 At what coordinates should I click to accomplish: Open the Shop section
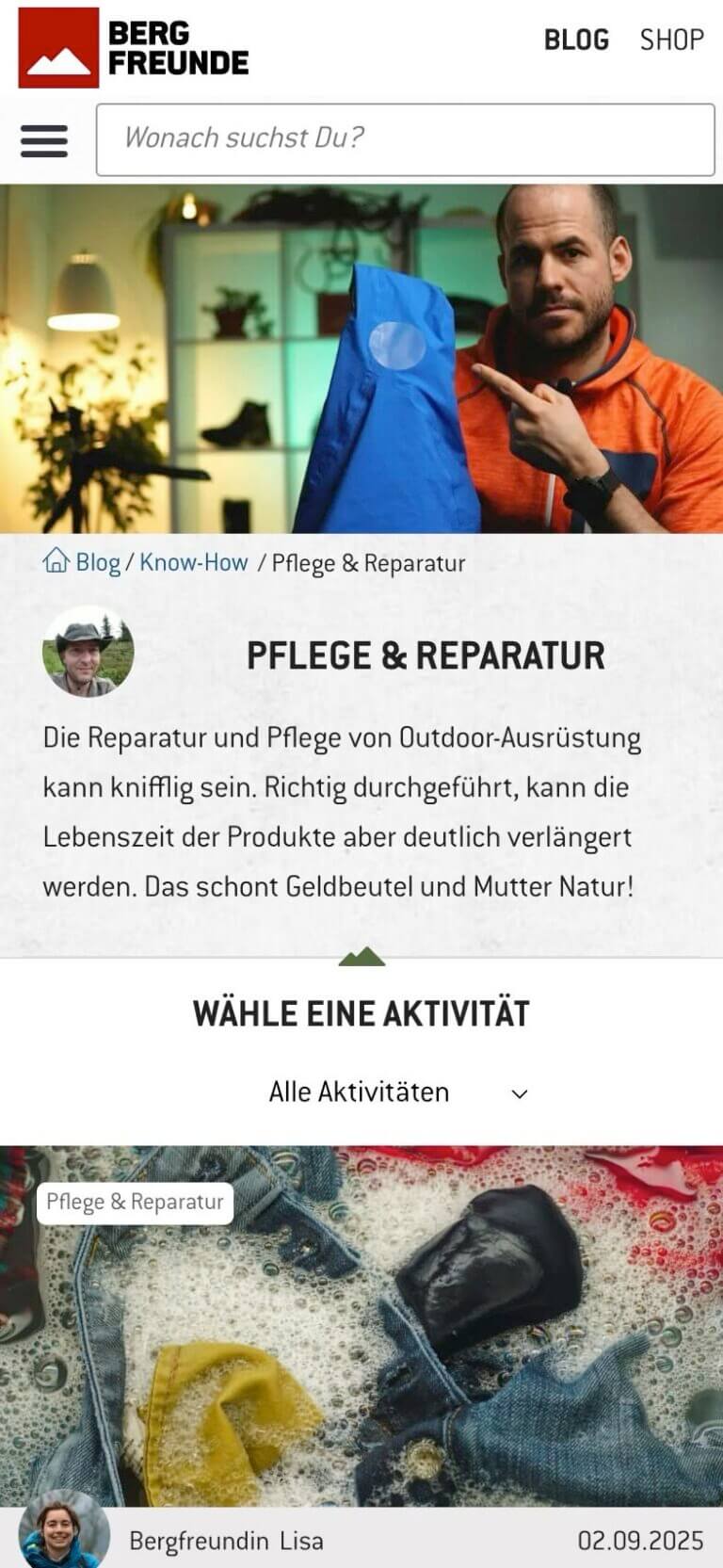click(671, 40)
